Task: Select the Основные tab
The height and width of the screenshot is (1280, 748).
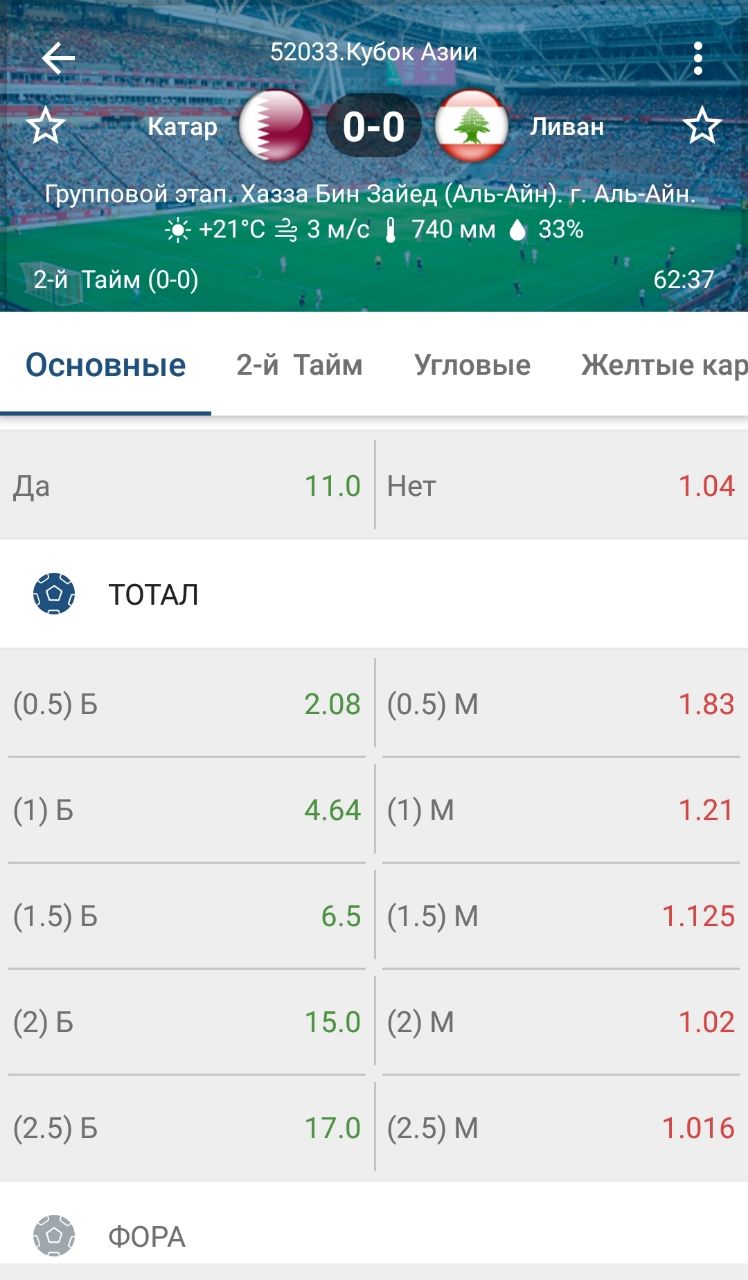Action: click(105, 365)
